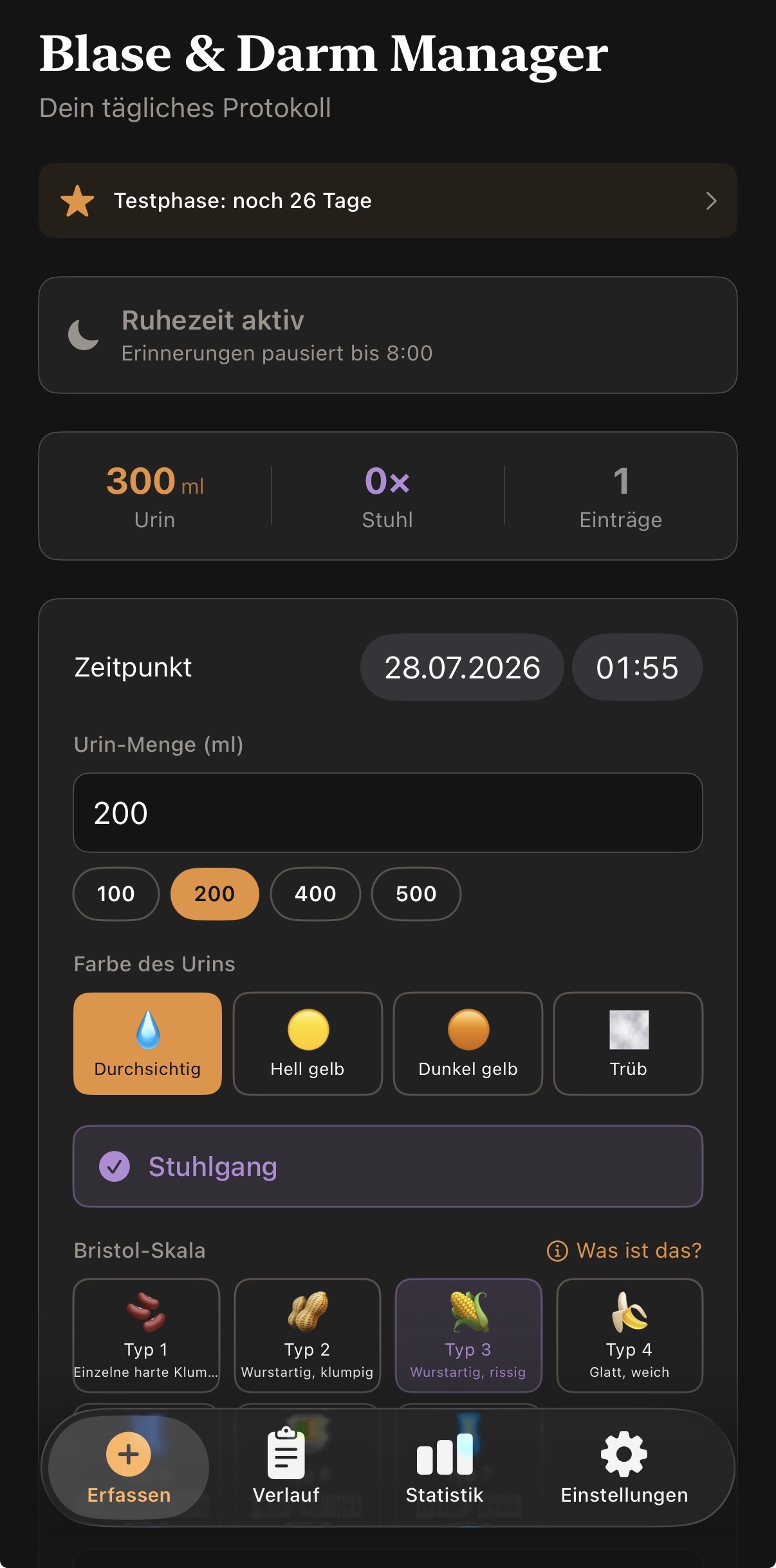Select Bristol Typ 4 Glatt, weich
The height and width of the screenshot is (1568, 776).
click(629, 1336)
